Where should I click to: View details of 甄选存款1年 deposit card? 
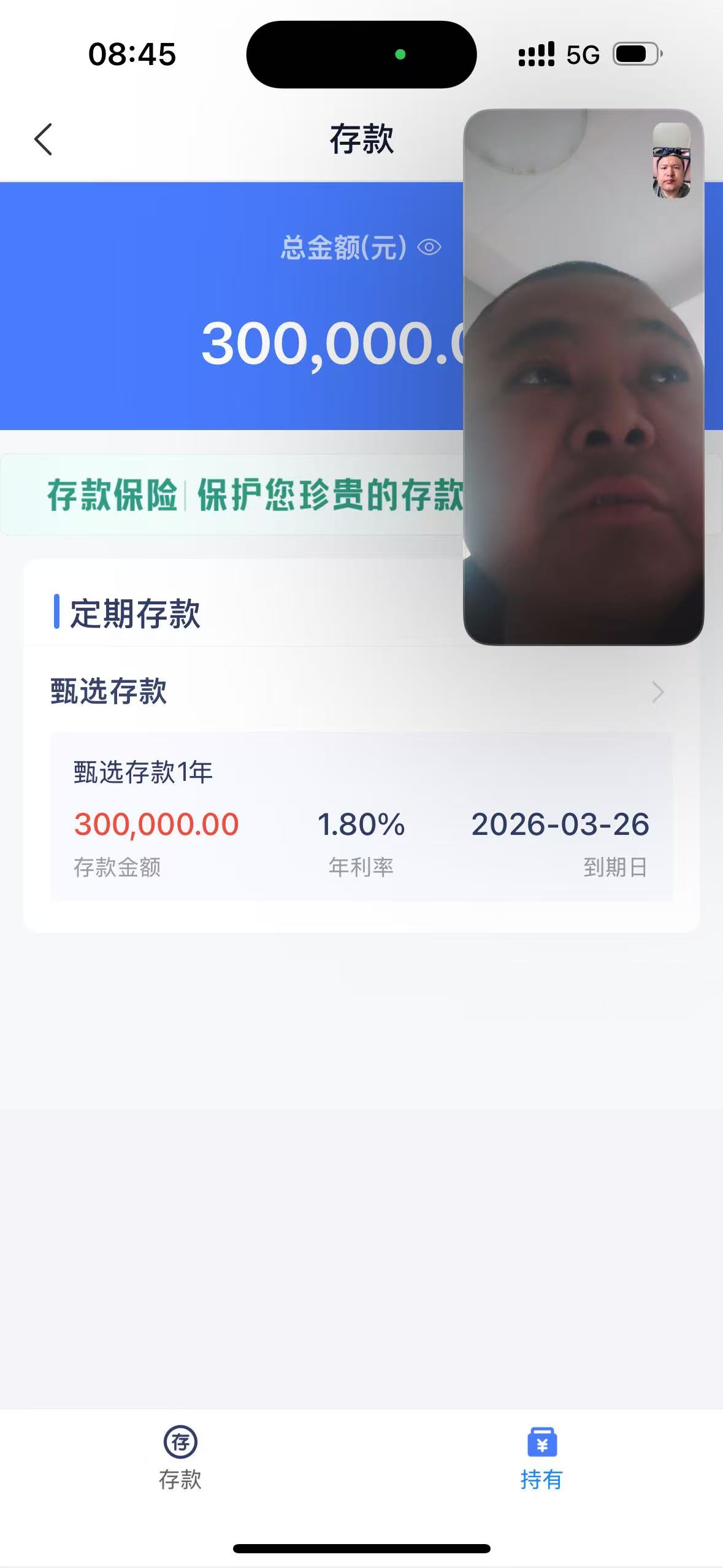click(x=361, y=816)
